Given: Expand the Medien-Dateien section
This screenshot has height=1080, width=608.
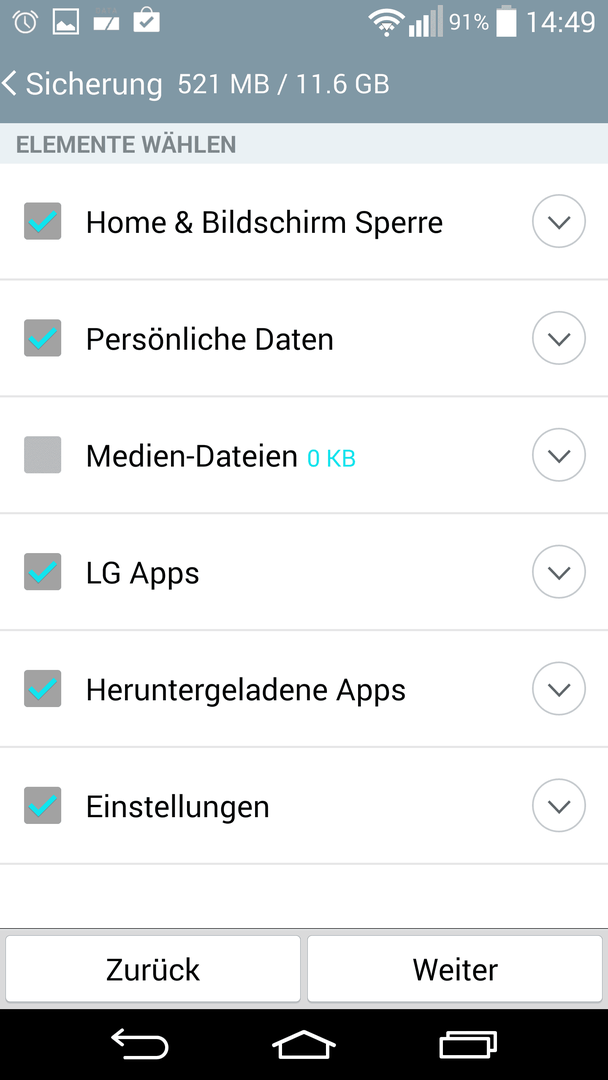Looking at the screenshot, I should tap(559, 455).
